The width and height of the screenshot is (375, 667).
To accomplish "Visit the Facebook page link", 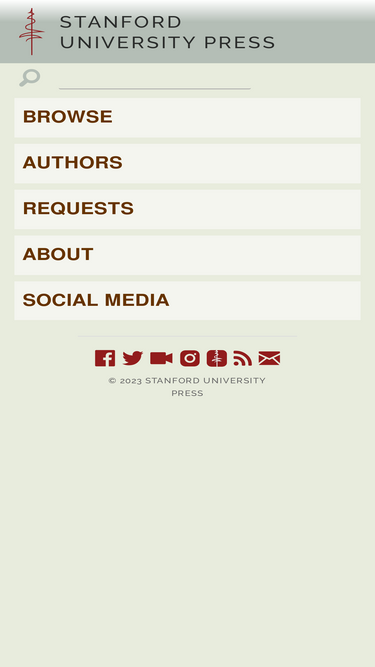I will click(x=105, y=358).
